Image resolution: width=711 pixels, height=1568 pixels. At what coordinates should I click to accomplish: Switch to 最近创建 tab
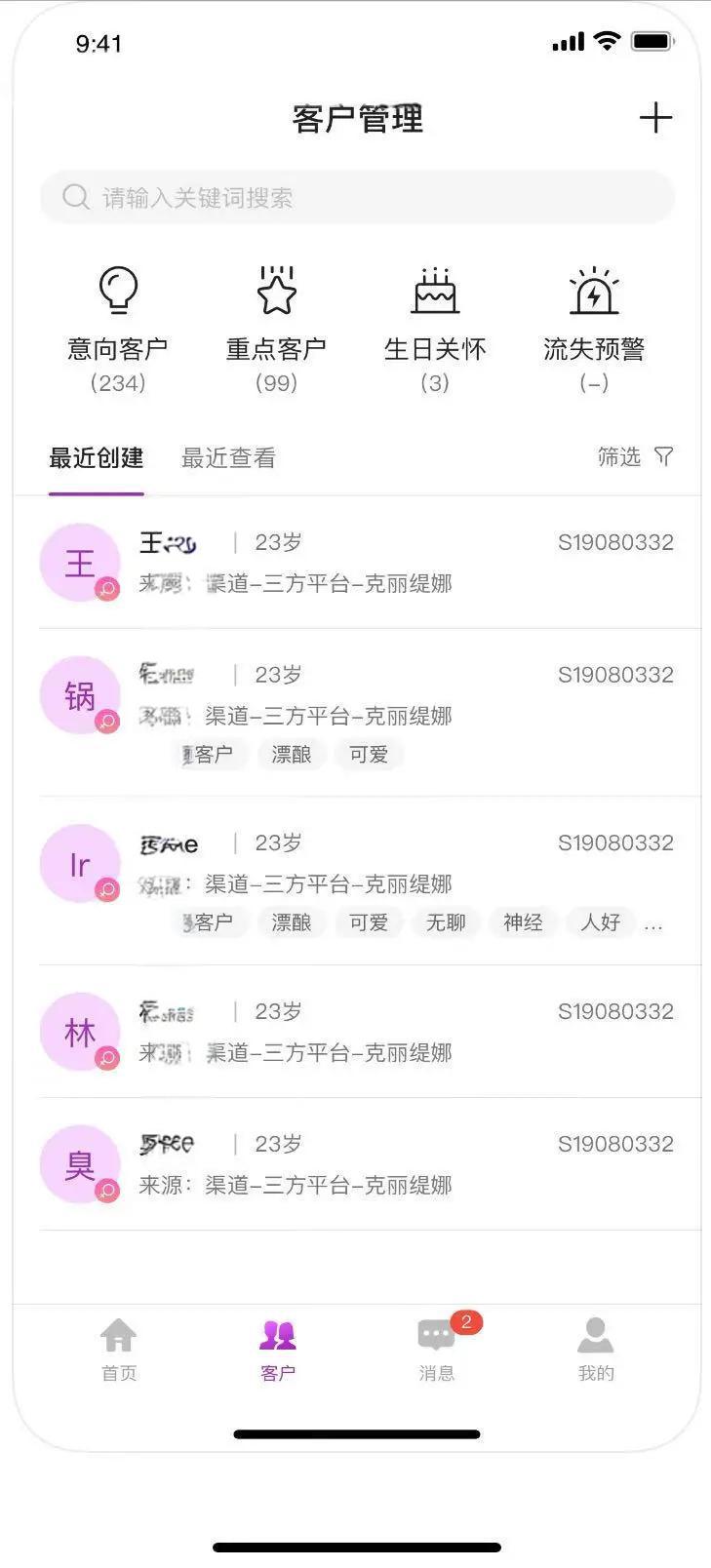click(97, 457)
